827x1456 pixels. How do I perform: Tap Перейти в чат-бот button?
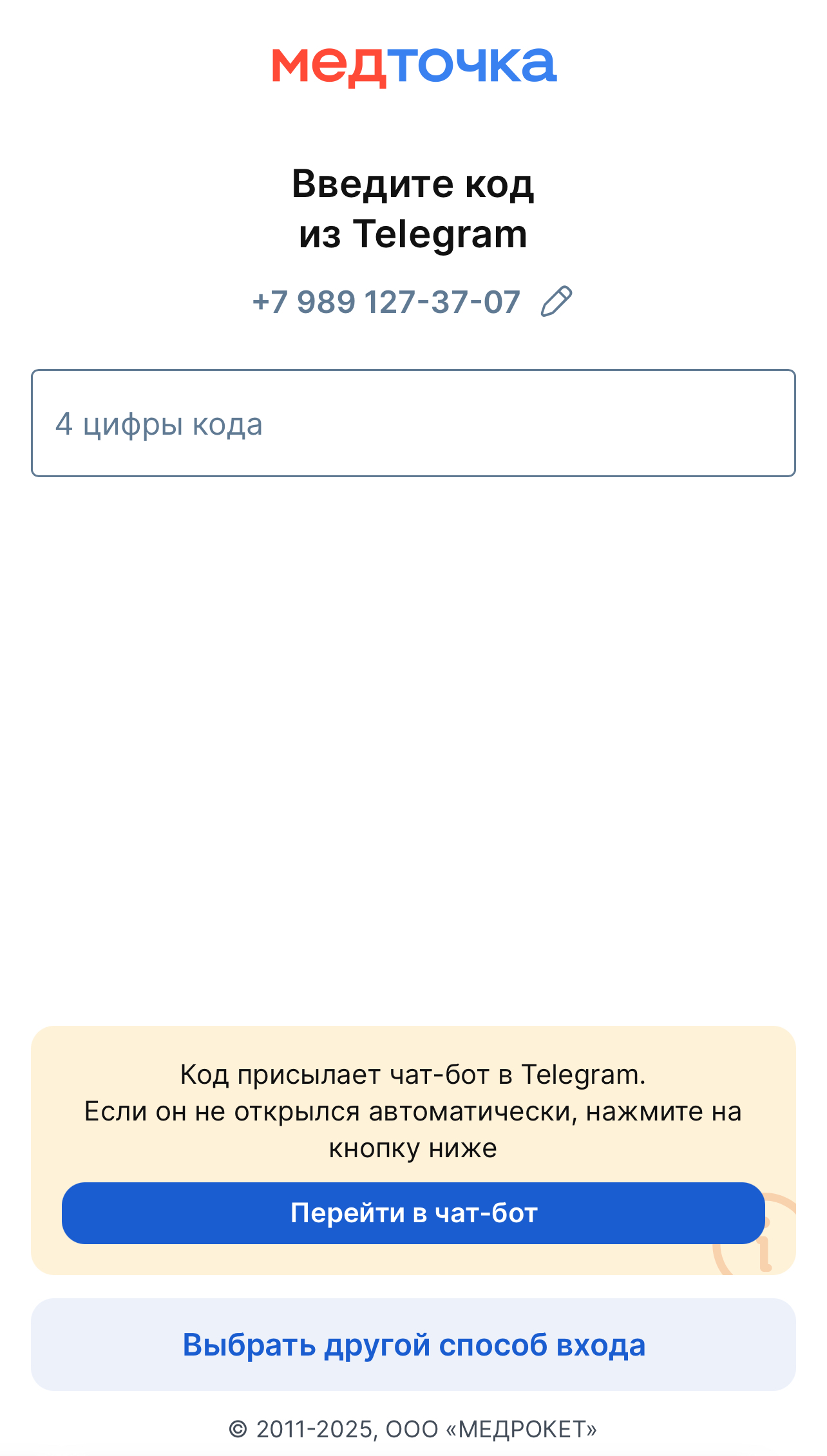[413, 1213]
